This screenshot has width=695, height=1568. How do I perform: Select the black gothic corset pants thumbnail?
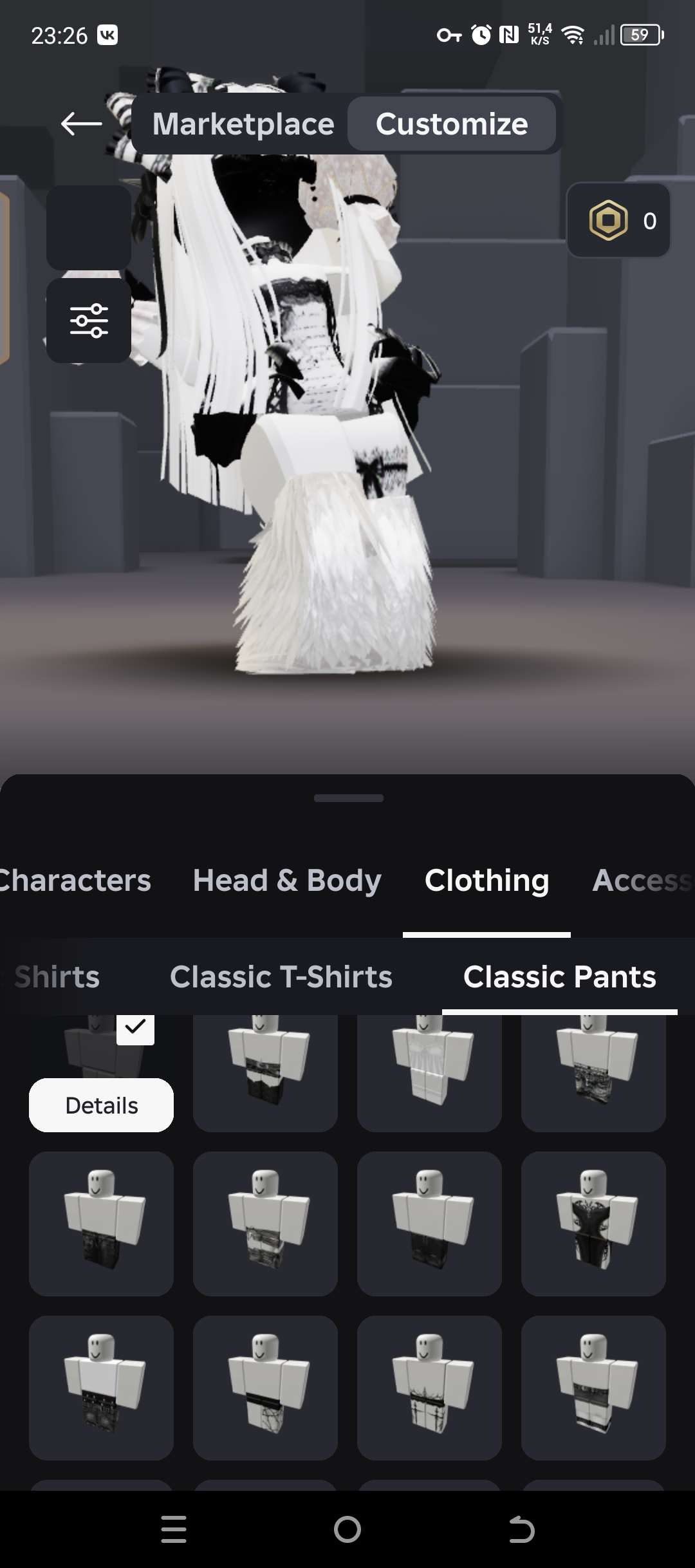(x=593, y=1223)
